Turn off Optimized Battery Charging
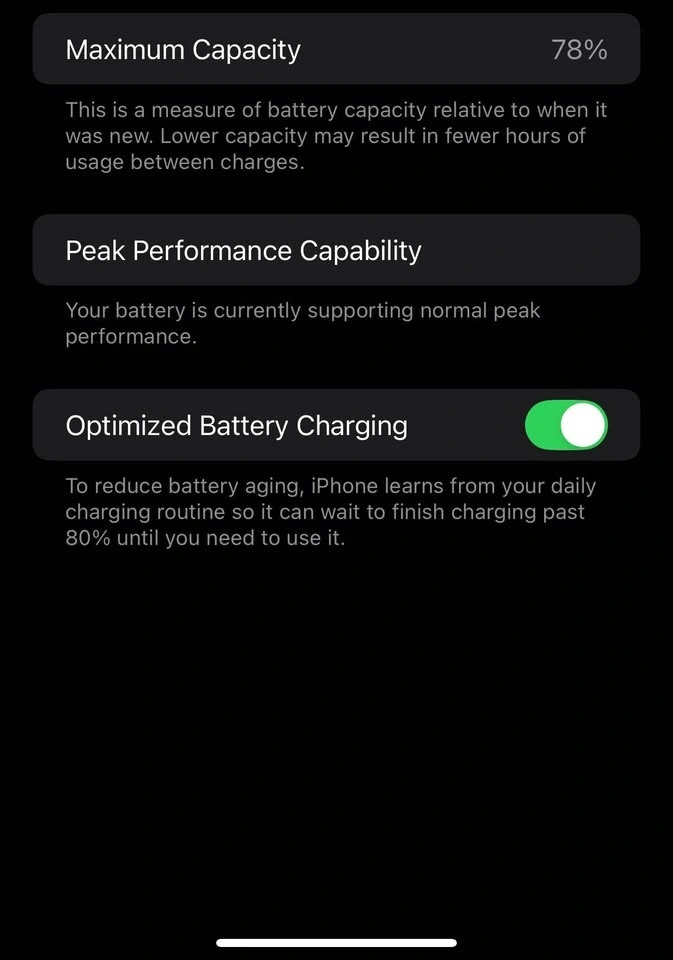Screen dimensions: 673x960 (566, 425)
